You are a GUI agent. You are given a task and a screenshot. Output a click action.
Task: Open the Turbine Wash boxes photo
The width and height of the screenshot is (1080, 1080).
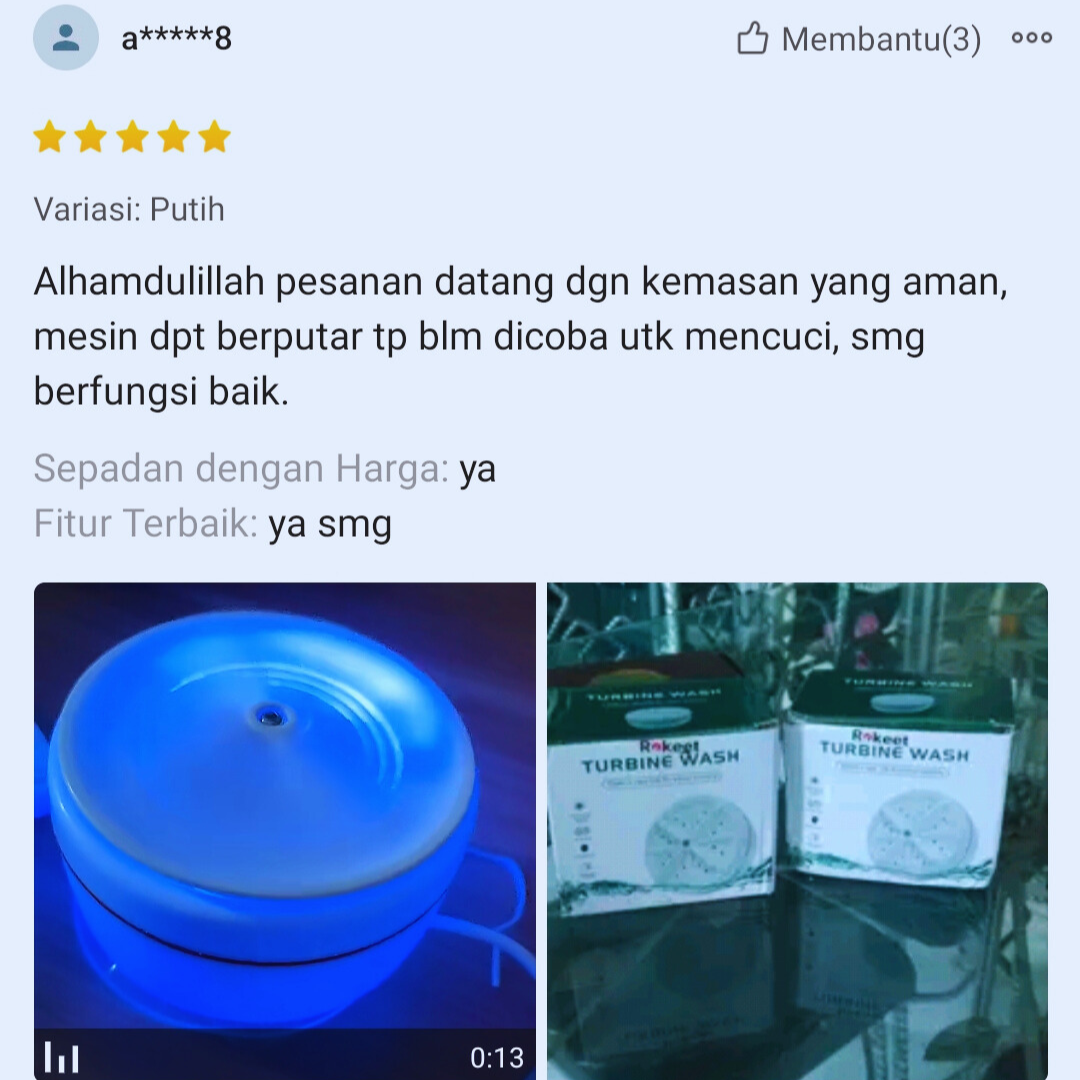[797, 830]
